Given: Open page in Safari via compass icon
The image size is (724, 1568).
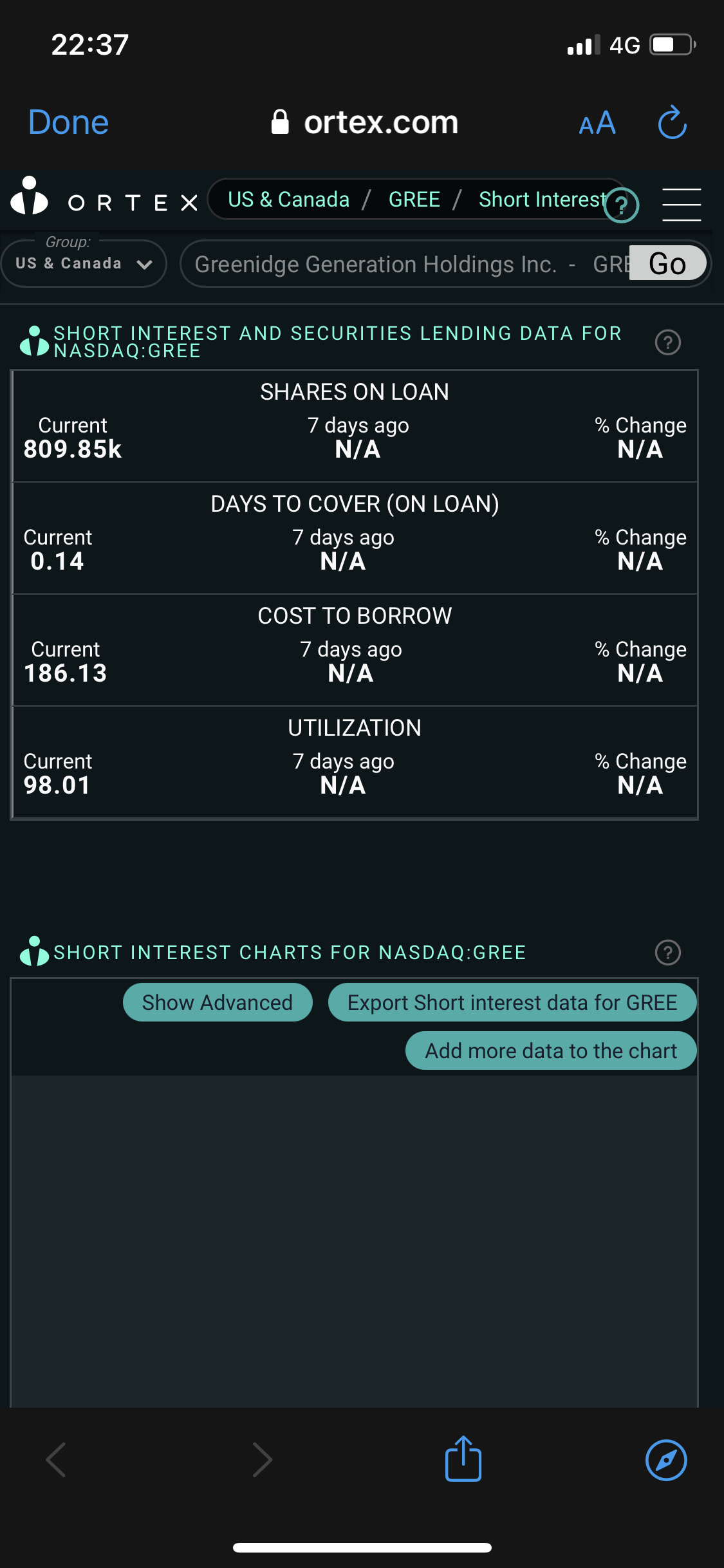Looking at the screenshot, I should [666, 1460].
